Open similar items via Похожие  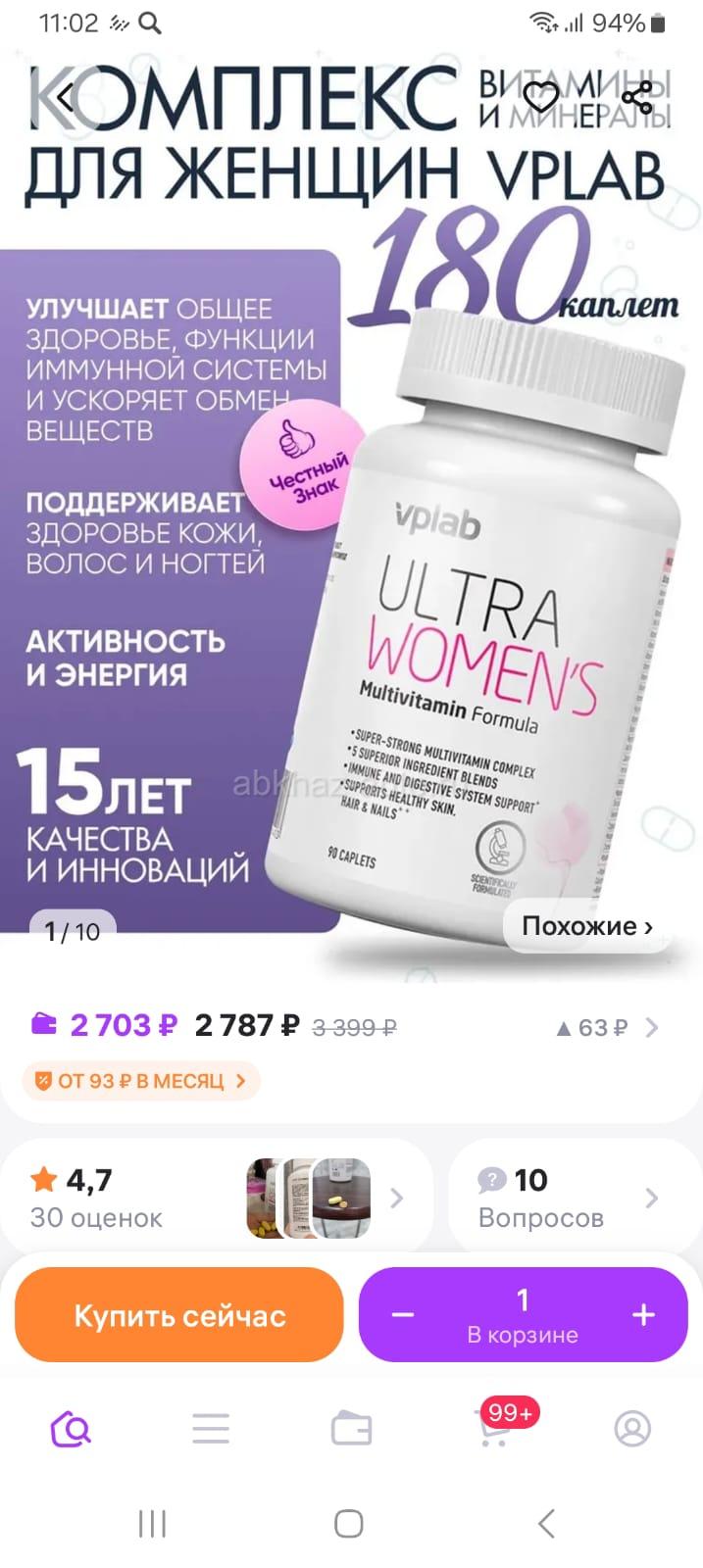click(587, 926)
